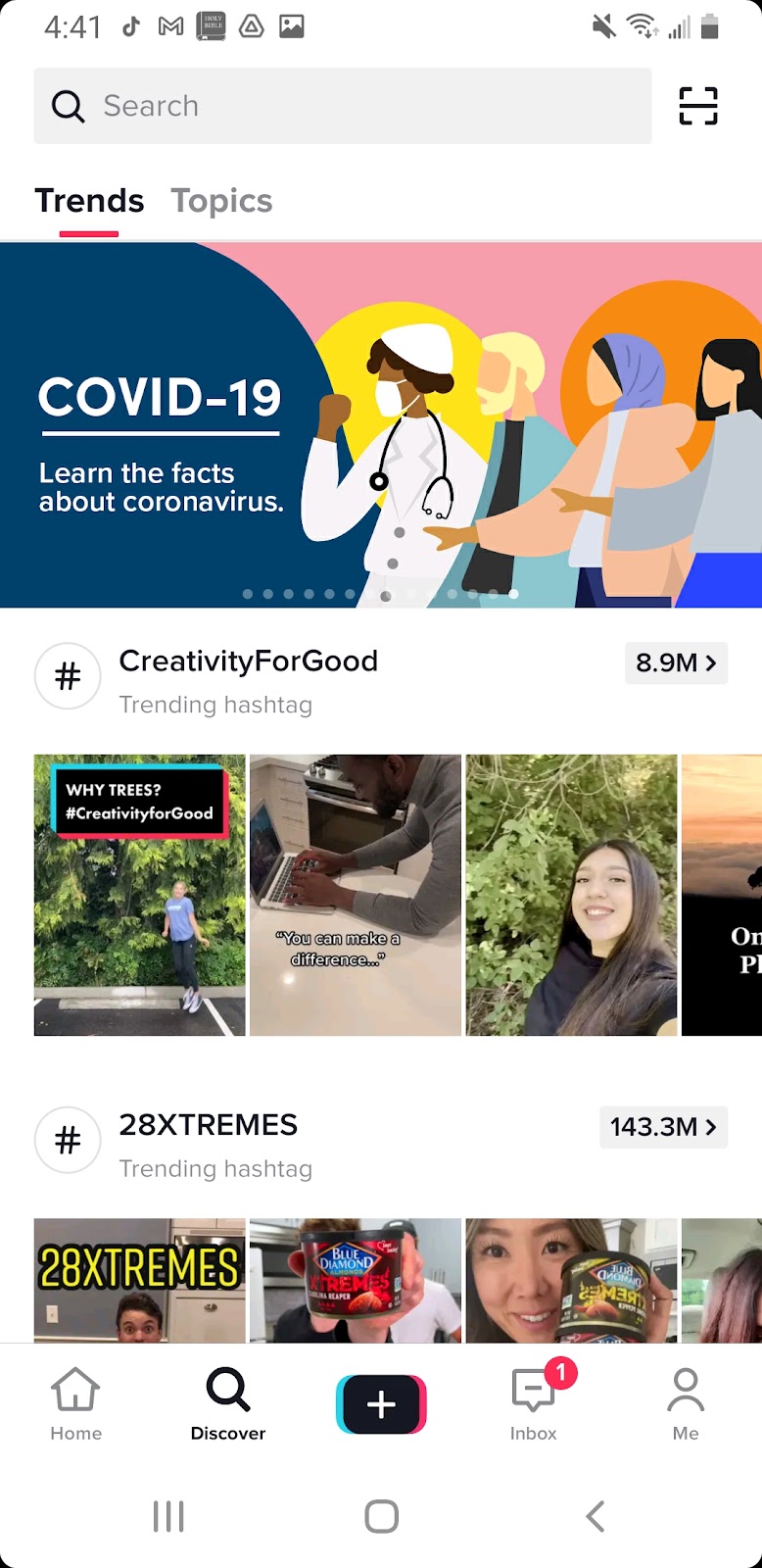Switch to the Topics tab

click(x=221, y=201)
